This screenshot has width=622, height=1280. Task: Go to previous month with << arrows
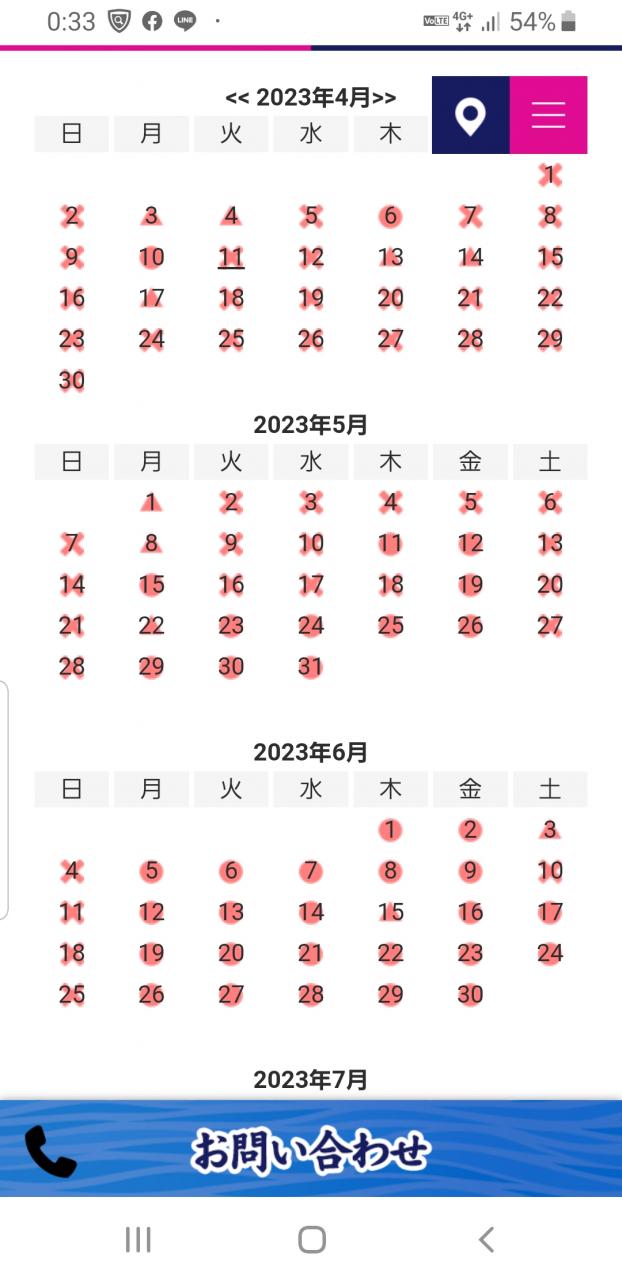237,98
